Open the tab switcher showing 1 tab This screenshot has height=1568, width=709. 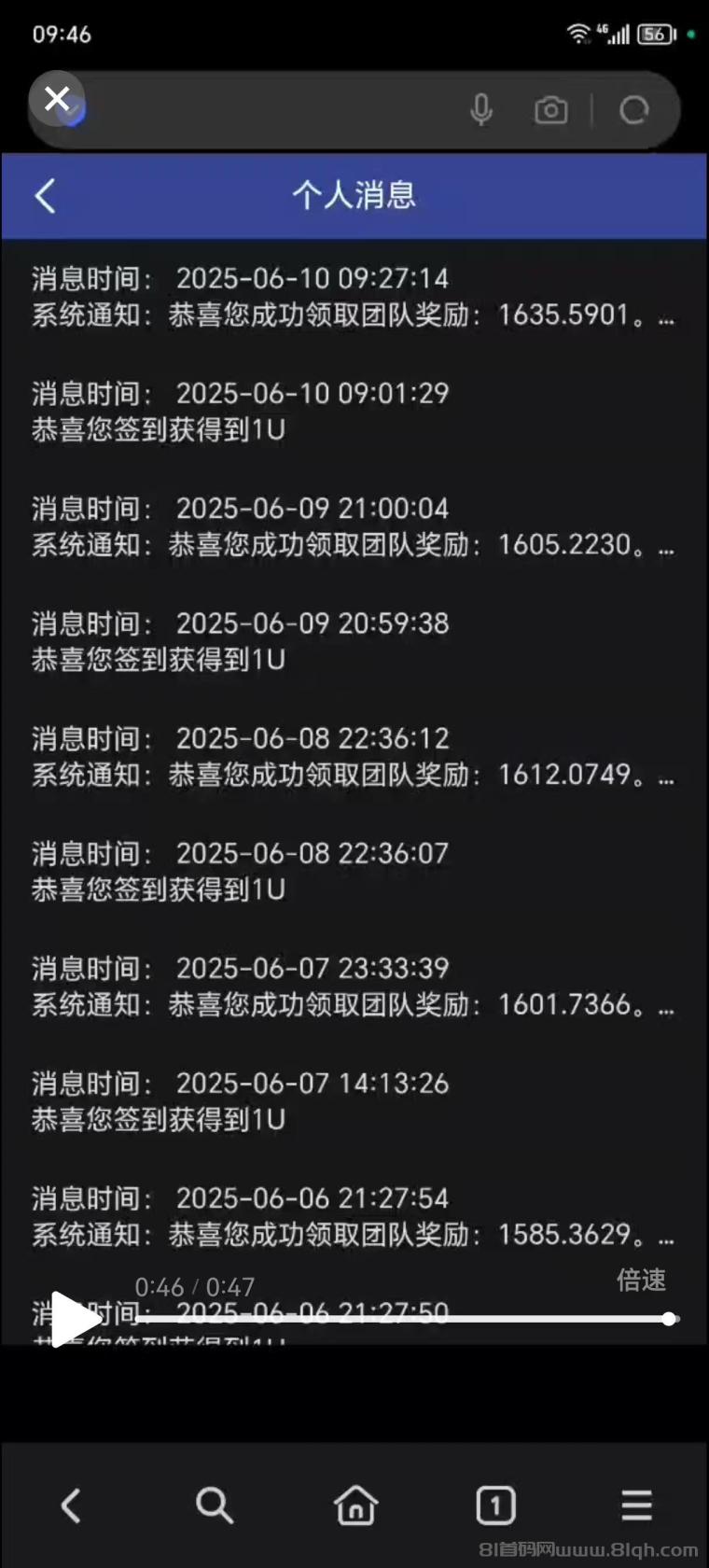[495, 1505]
